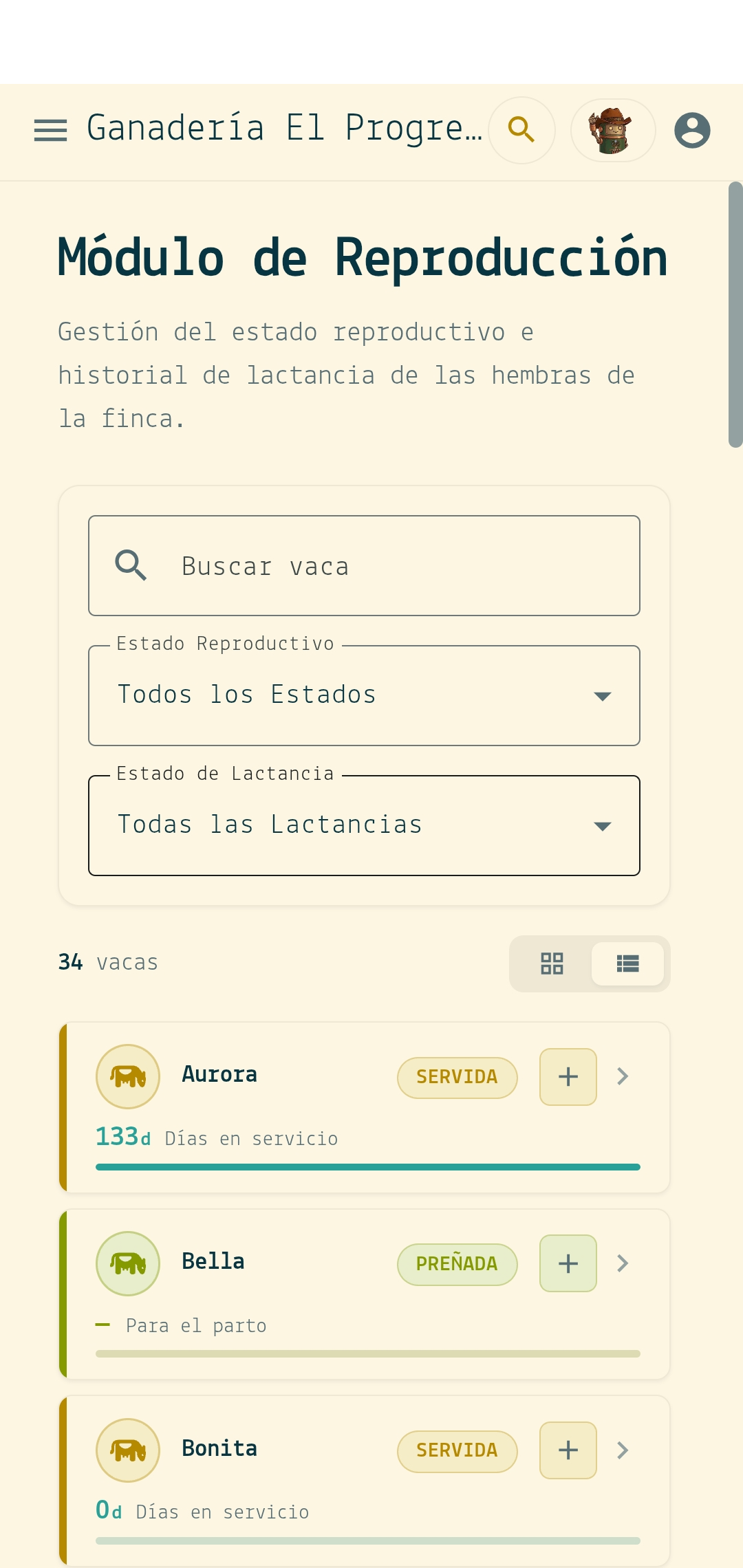Add an event for Bonita with plus button
This screenshot has height=1568, width=743.
568,1450
